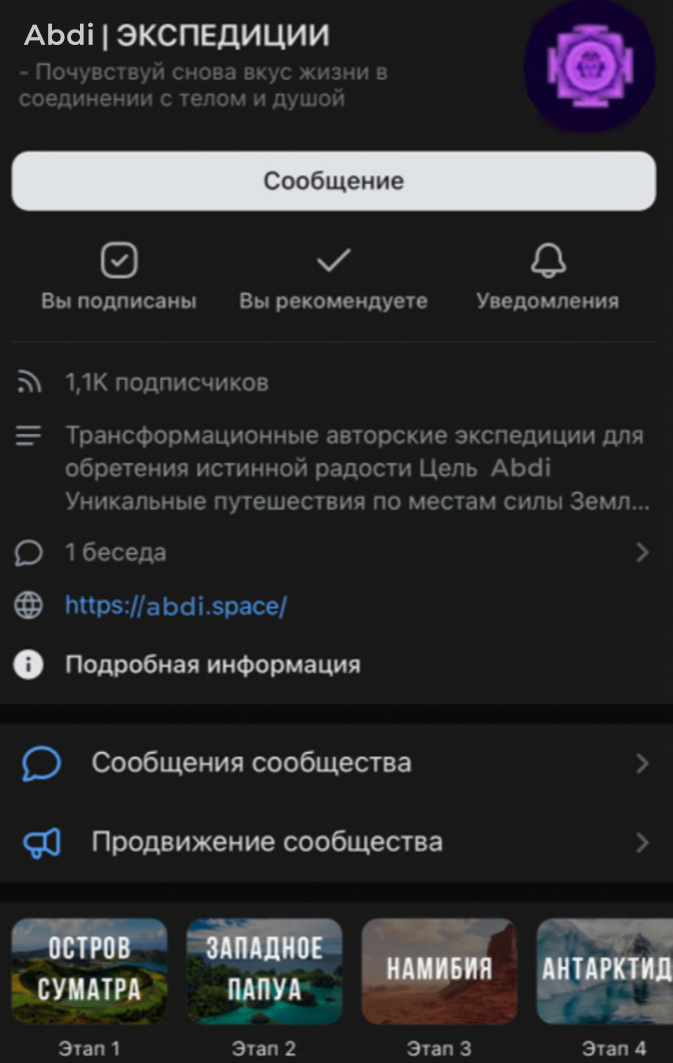The width and height of the screenshot is (673, 1063).
Task: Tap the Вы рекомендуете checkmark
Action: click(x=333, y=276)
